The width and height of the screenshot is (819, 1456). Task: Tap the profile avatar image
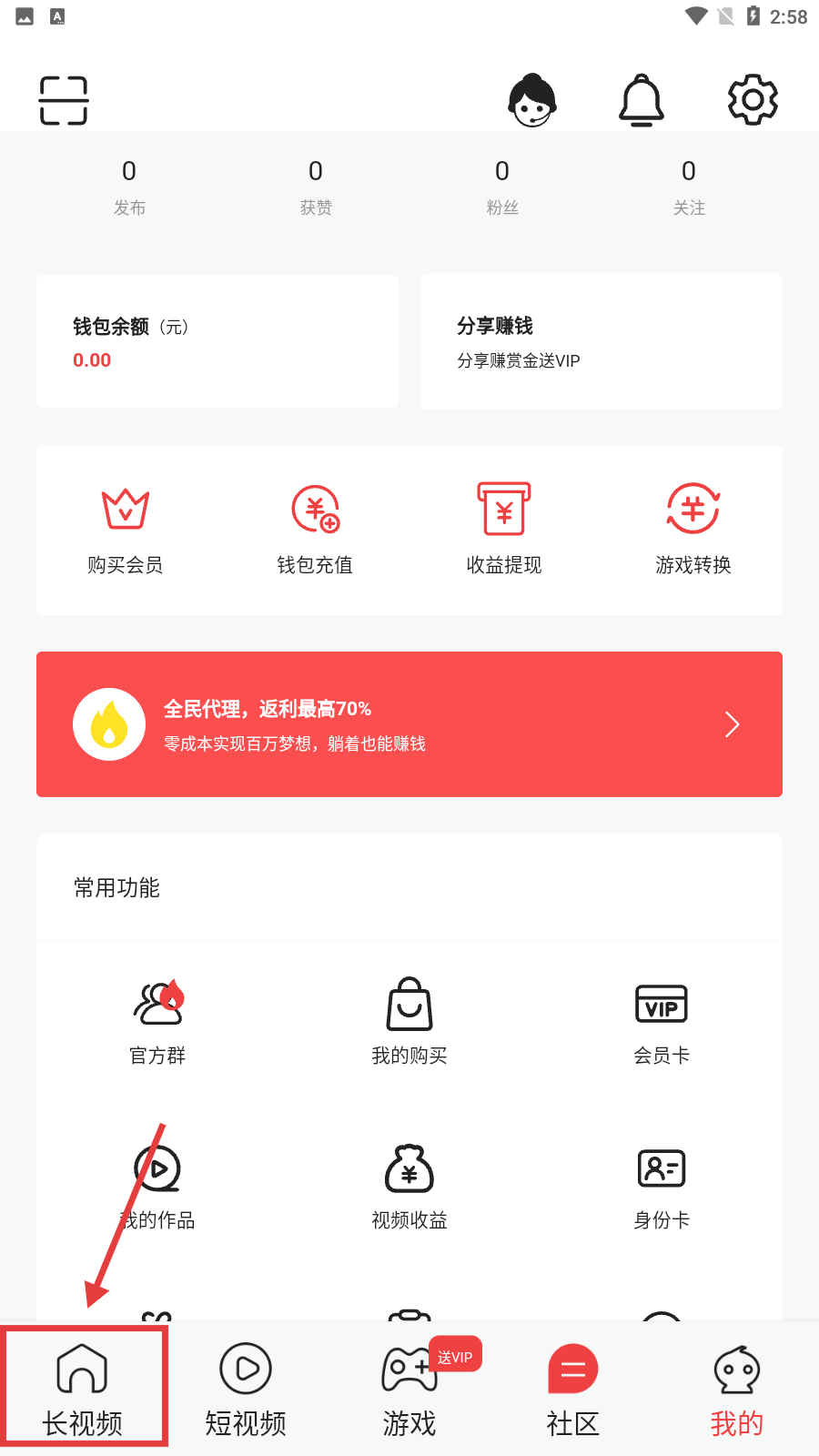[x=532, y=100]
